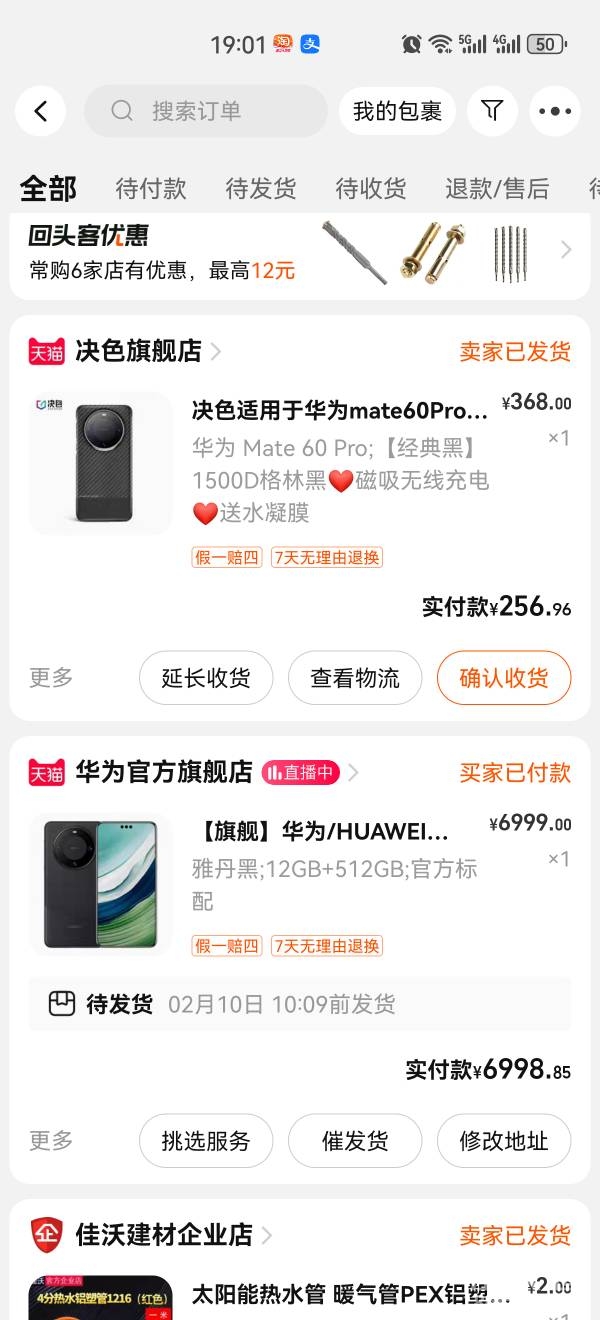This screenshot has width=600, height=1320.
Task: Visit the 佳沃建材企业店 store page
Action: point(164,1235)
